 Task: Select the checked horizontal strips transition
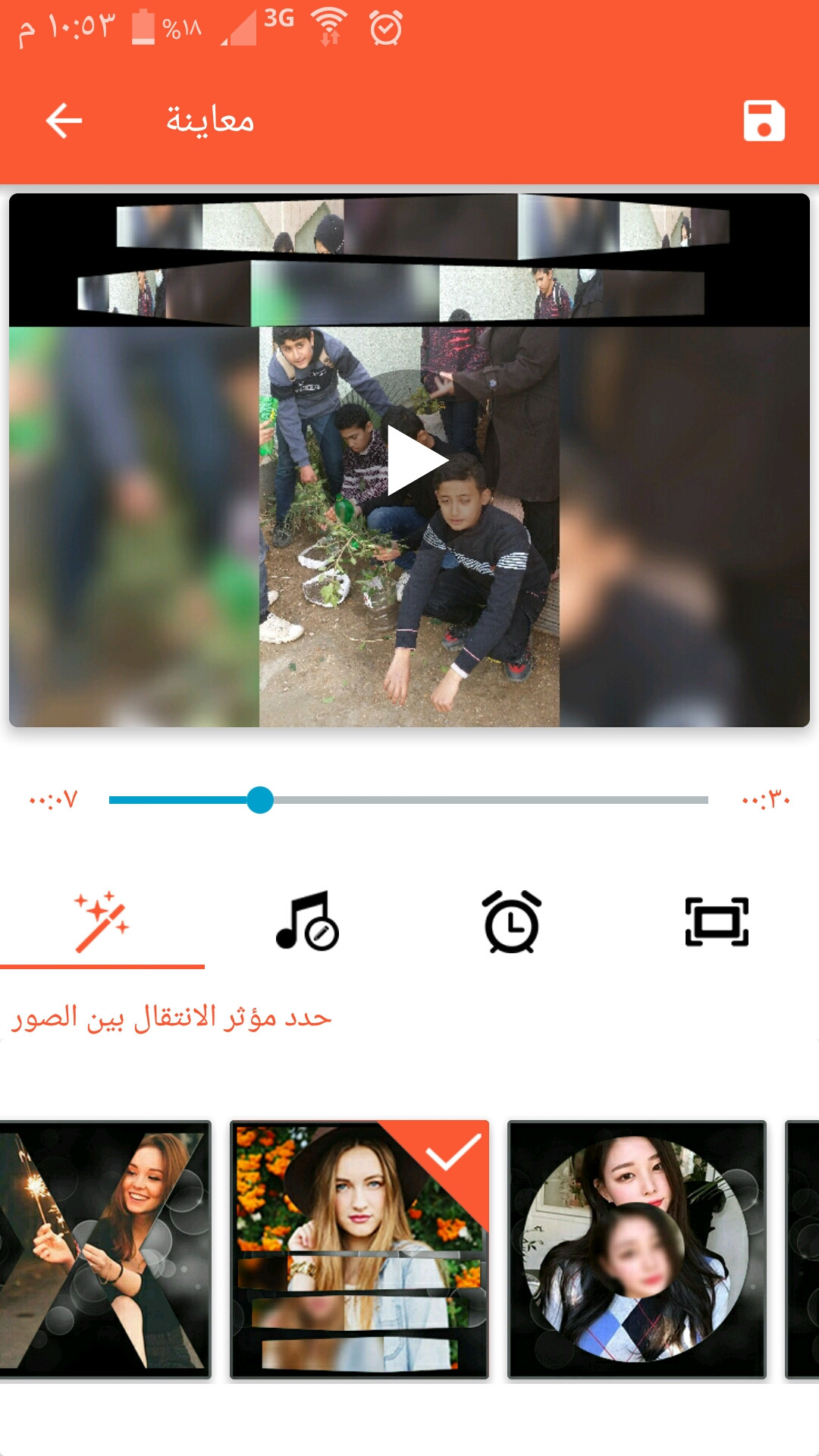click(x=359, y=1249)
